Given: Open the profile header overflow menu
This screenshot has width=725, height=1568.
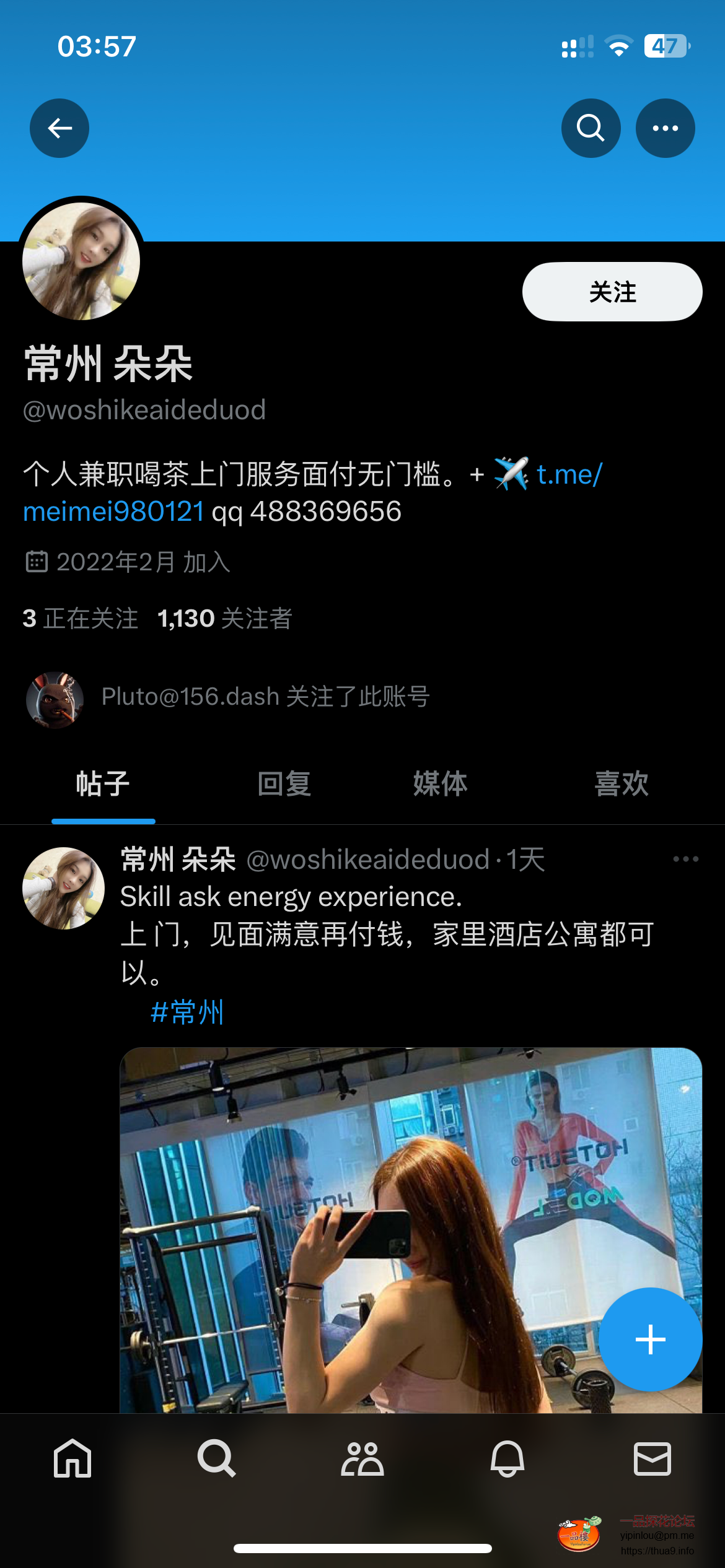Looking at the screenshot, I should [665, 128].
